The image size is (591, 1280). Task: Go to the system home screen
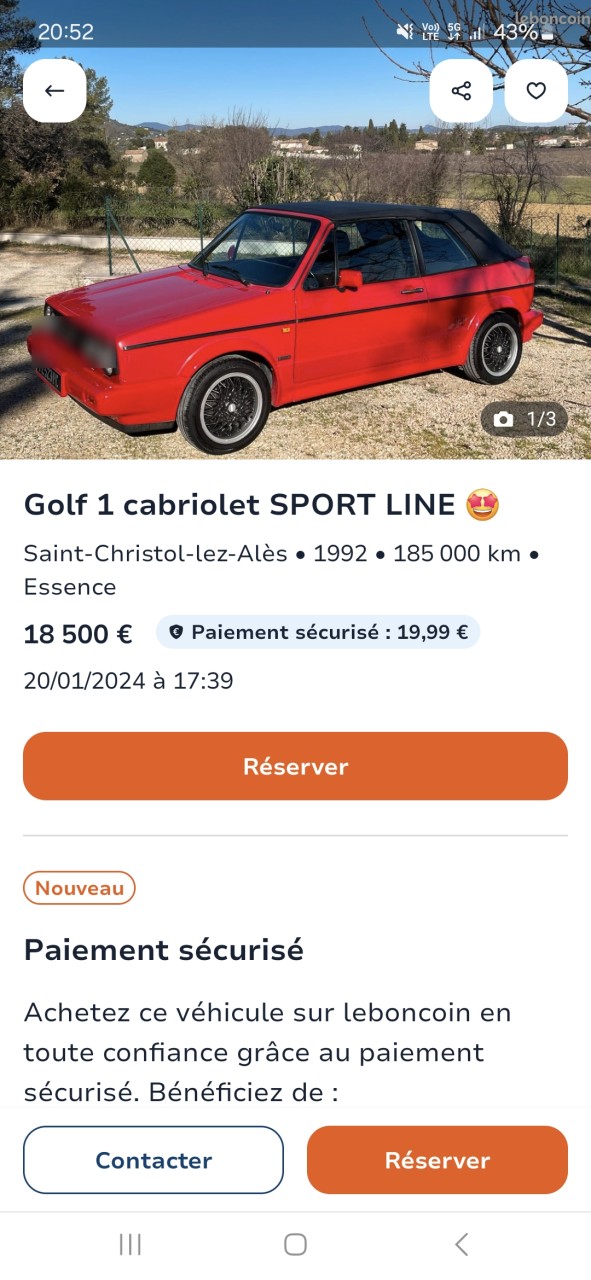[295, 1244]
